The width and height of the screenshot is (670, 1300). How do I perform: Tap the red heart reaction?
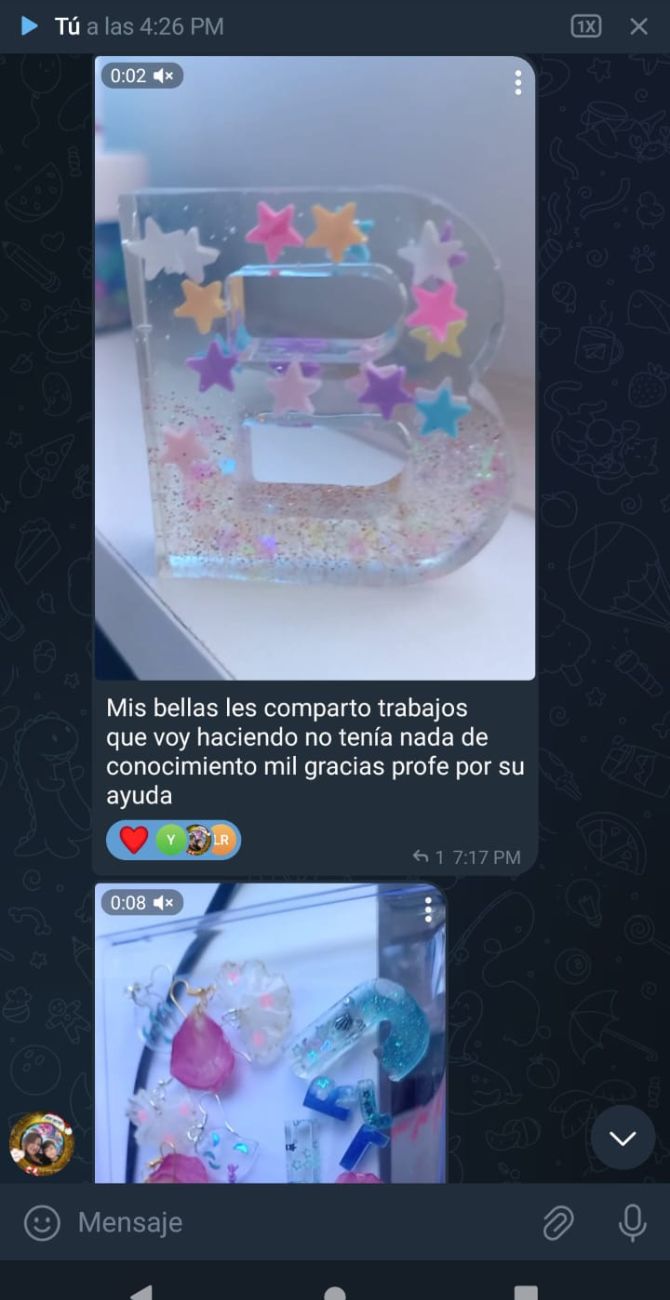(x=134, y=840)
